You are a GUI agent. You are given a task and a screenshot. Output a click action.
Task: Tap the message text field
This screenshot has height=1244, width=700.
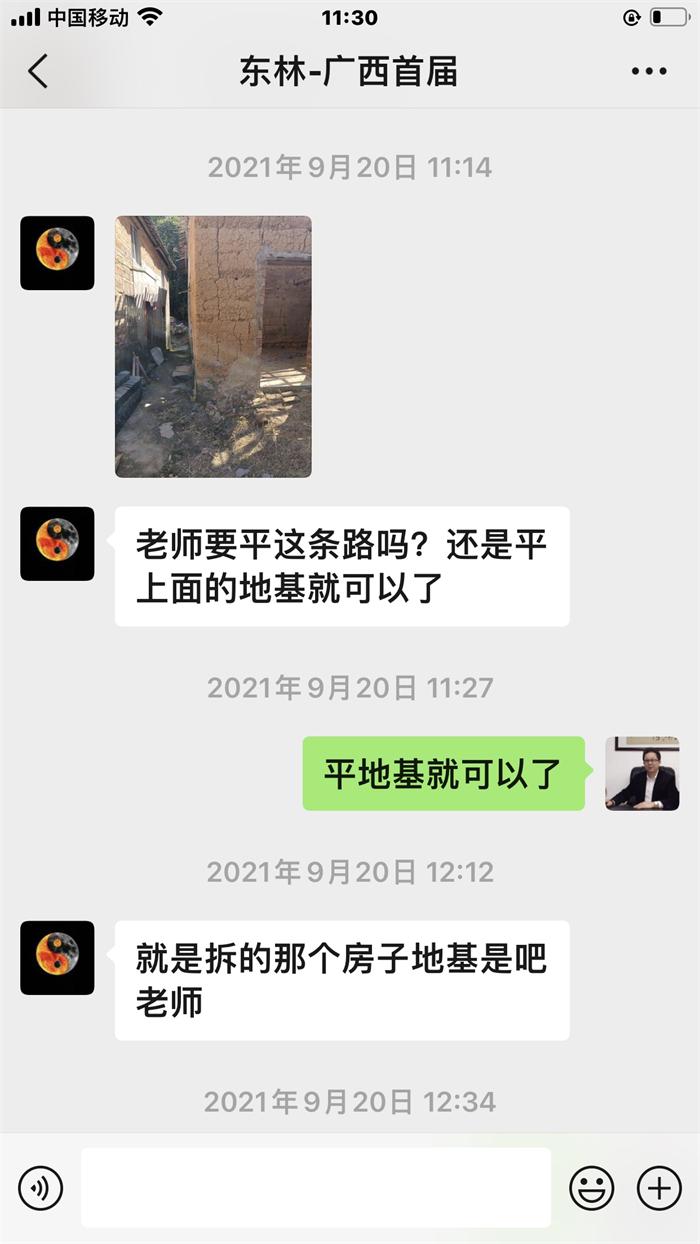point(315,1188)
